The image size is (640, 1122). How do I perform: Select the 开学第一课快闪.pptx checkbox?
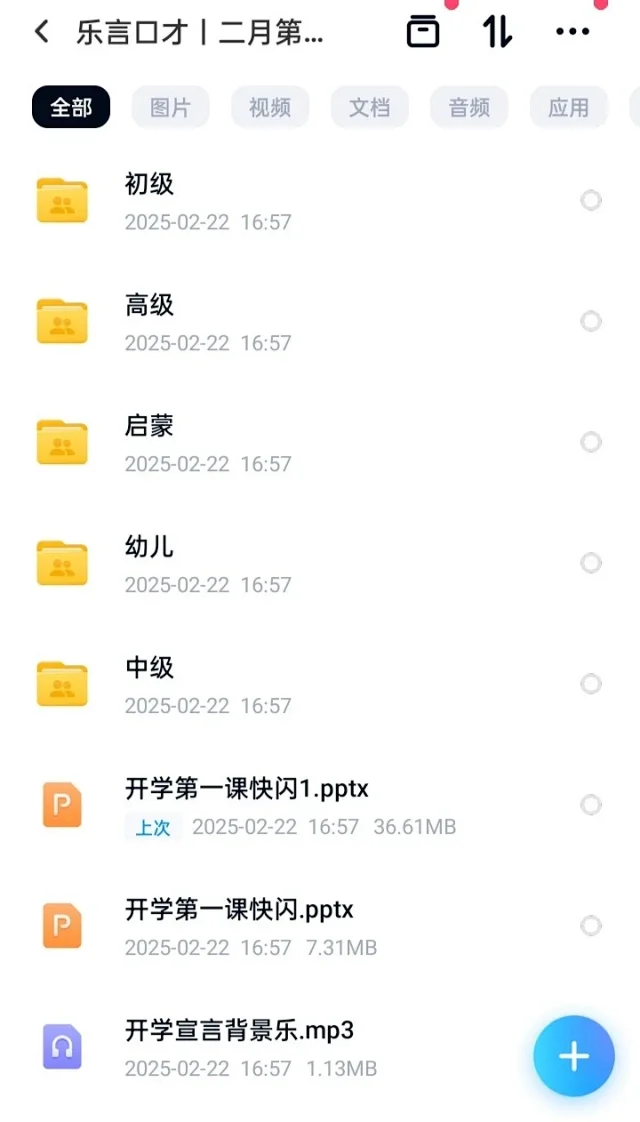coord(591,926)
